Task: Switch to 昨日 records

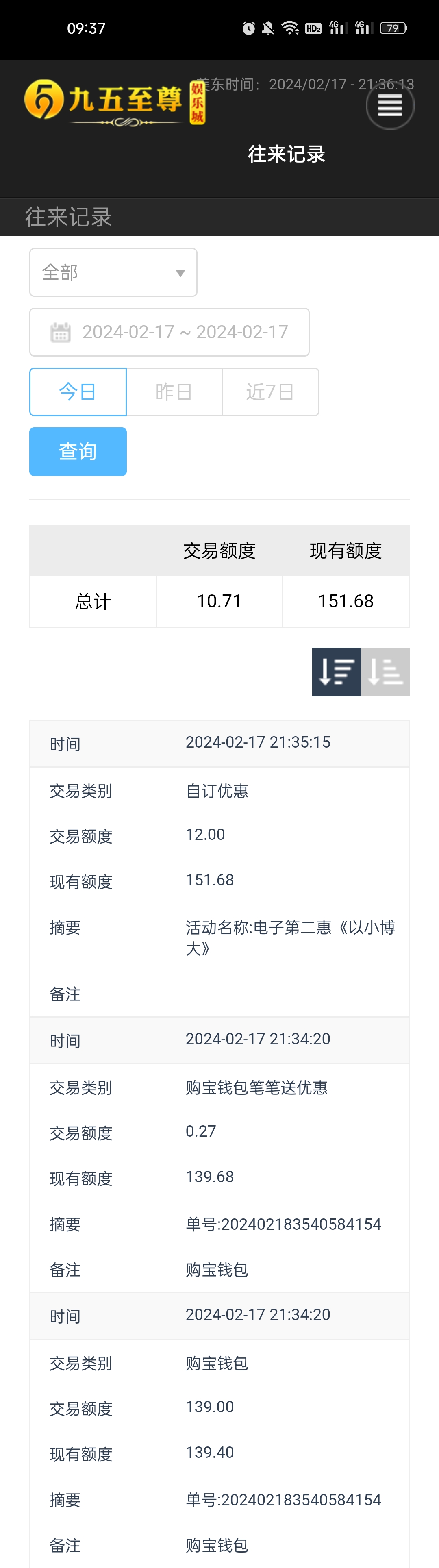Action: pos(174,391)
